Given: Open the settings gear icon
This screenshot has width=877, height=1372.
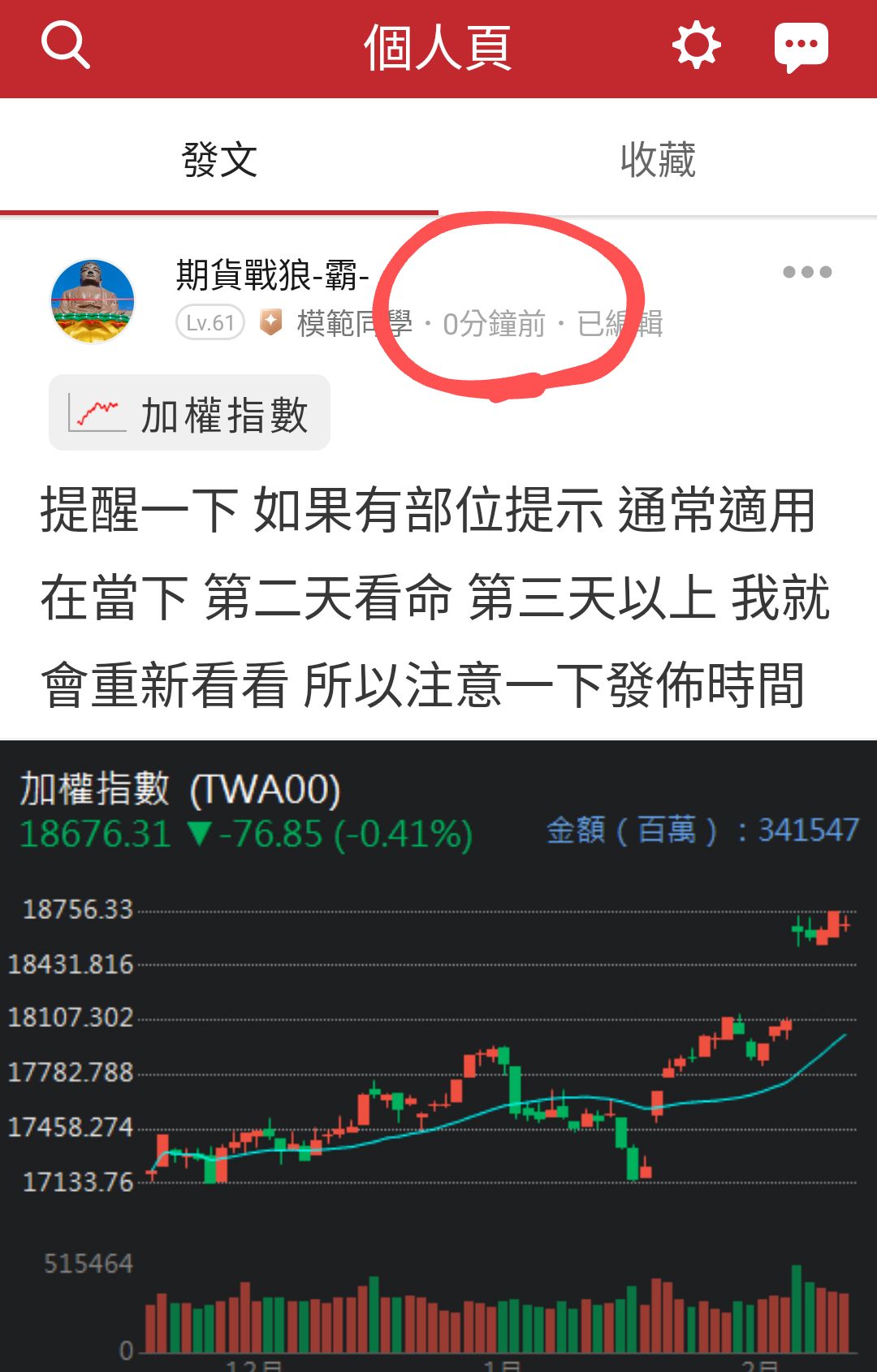Looking at the screenshot, I should point(697,46).
